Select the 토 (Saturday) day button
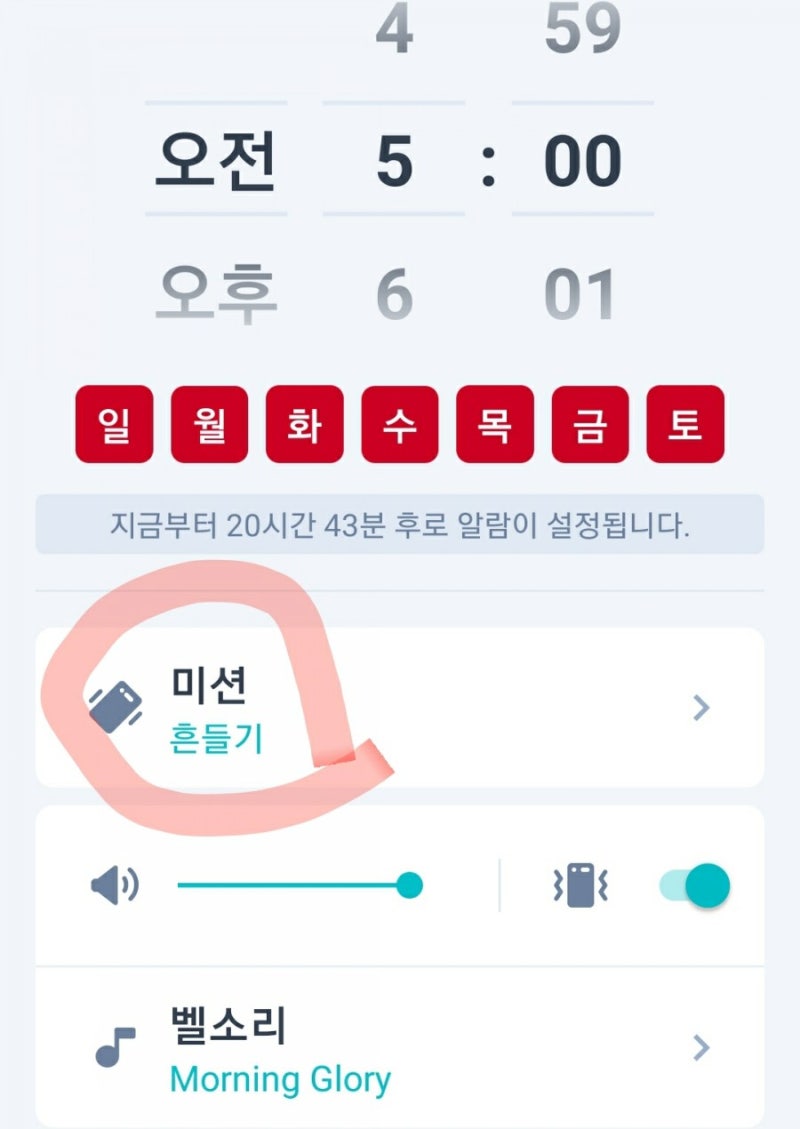Screen dimensions: 800x1129 click(687, 424)
